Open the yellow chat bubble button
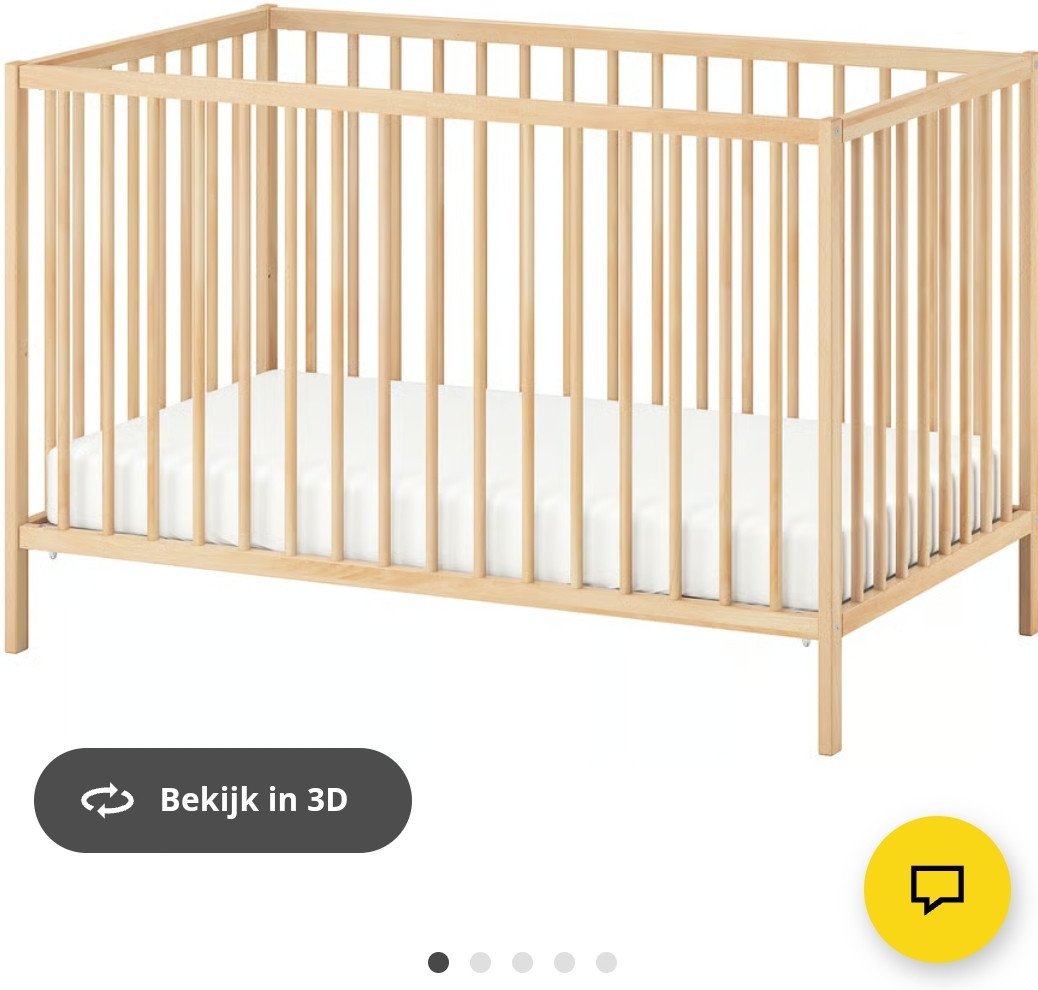Screen dimensions: 1038x990 pyautogui.click(x=937, y=888)
